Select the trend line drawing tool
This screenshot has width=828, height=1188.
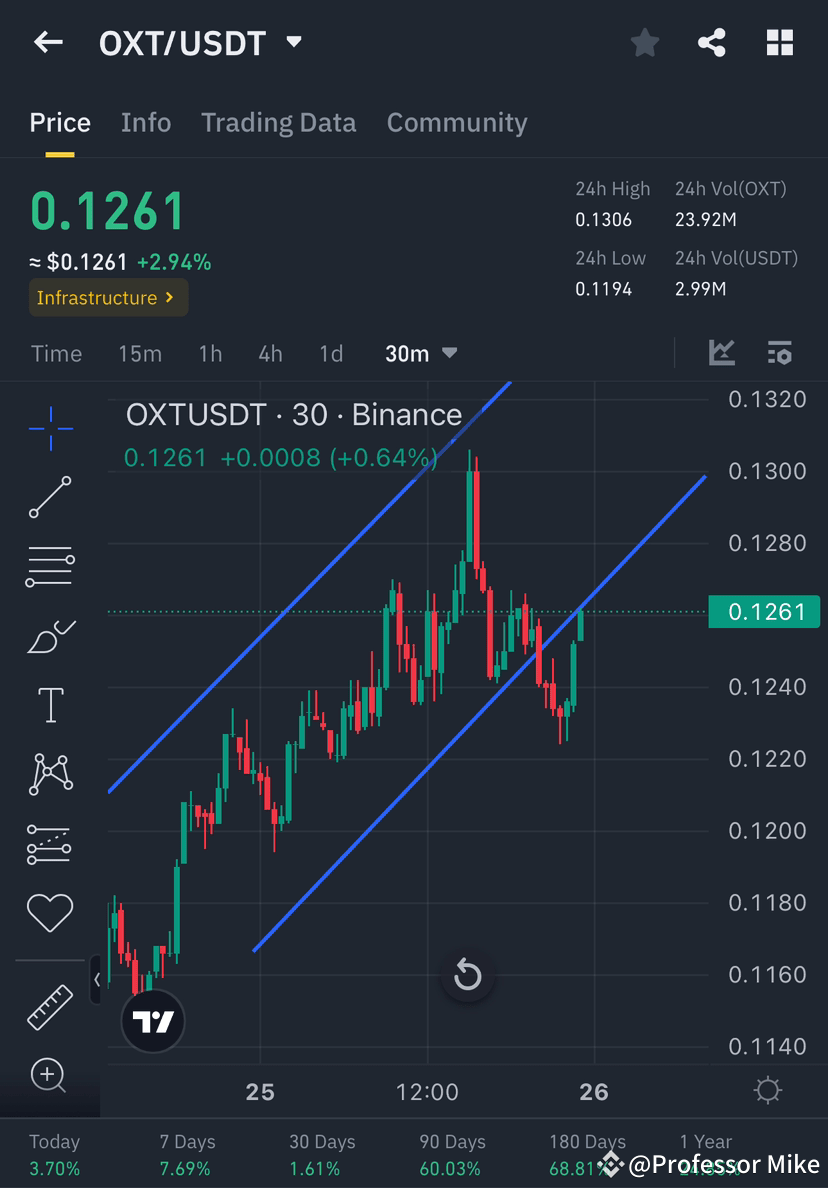[x=50, y=497]
